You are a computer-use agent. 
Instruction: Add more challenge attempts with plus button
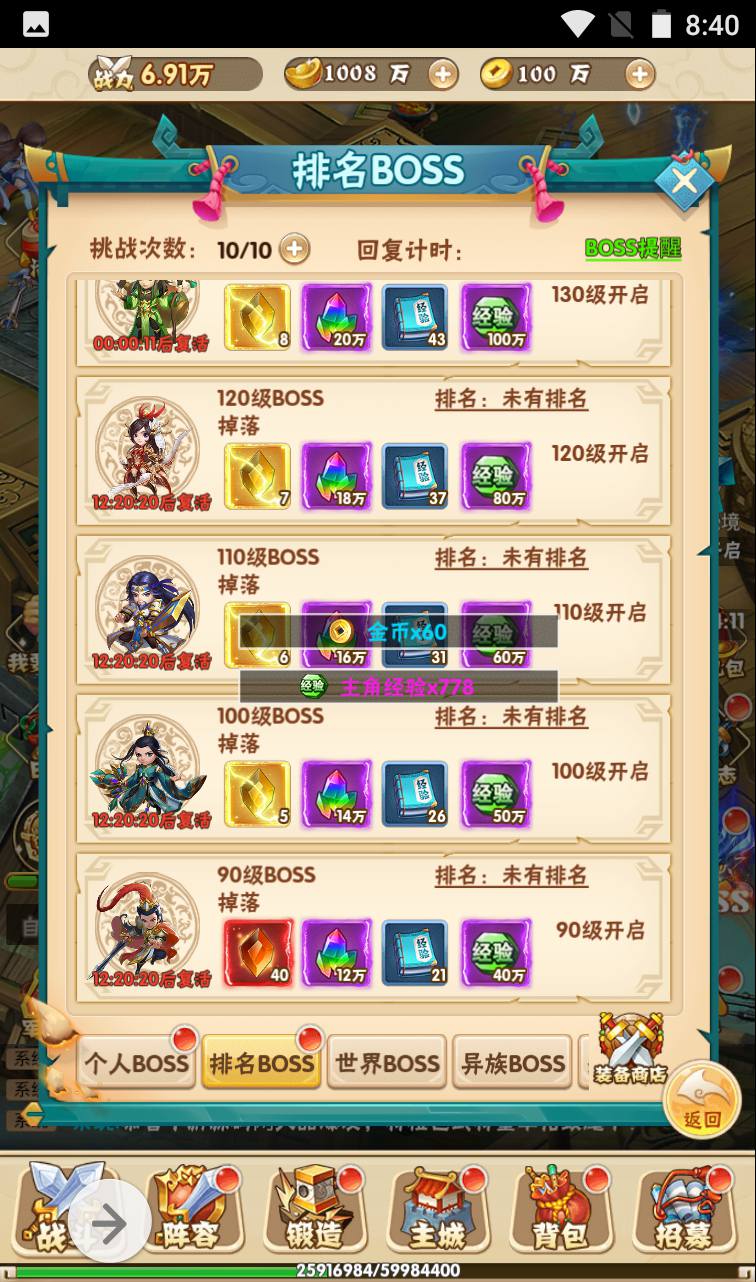point(294,249)
